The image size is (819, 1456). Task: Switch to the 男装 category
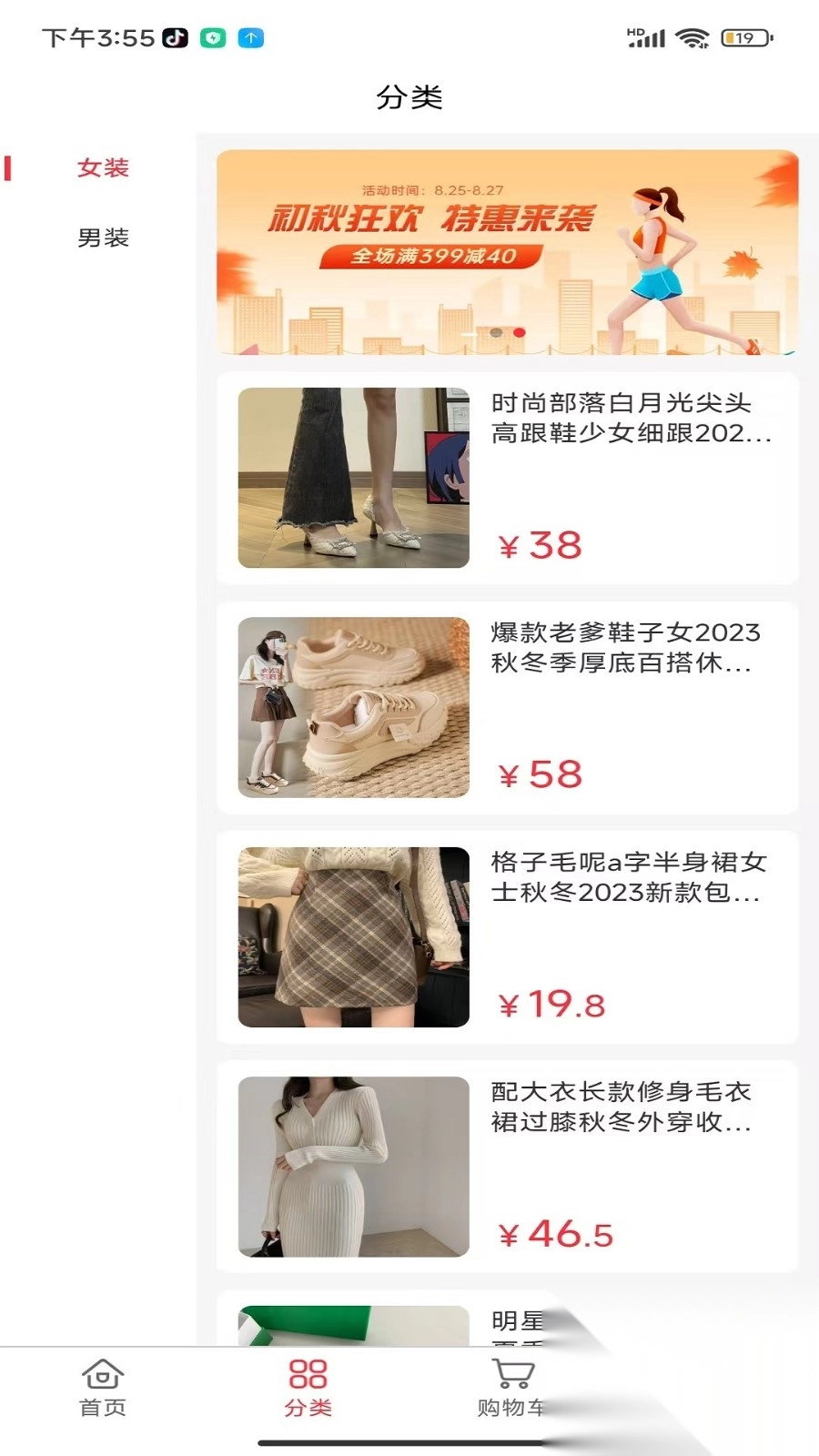104,238
